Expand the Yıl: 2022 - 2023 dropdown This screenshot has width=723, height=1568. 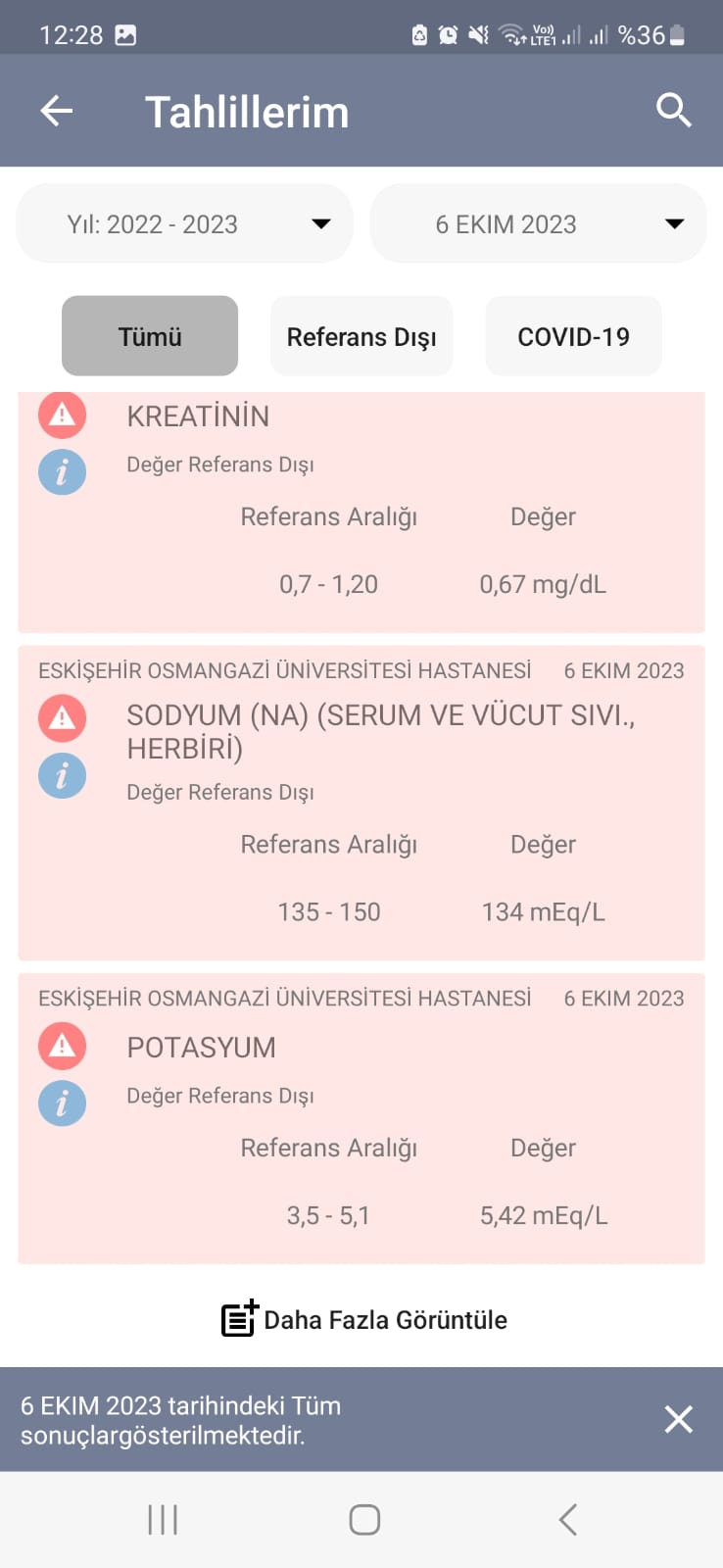pos(184,224)
